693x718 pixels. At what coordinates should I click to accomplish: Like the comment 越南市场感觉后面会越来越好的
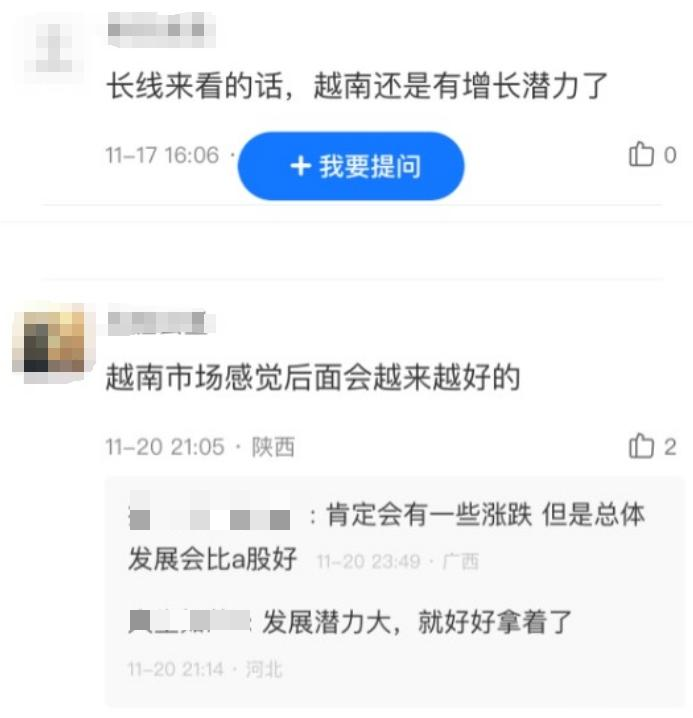click(x=641, y=446)
